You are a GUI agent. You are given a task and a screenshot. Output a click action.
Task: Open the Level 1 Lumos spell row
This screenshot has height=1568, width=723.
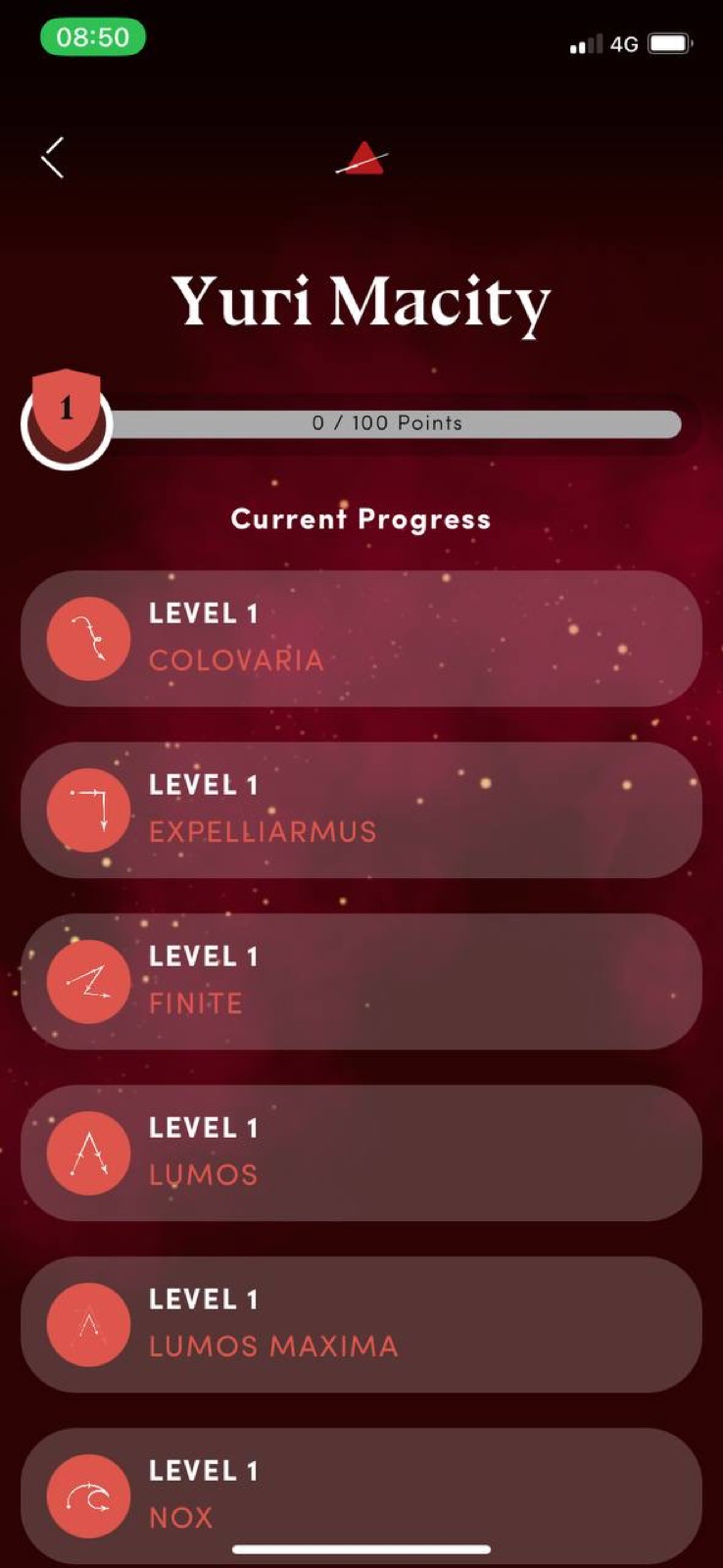click(x=361, y=1152)
